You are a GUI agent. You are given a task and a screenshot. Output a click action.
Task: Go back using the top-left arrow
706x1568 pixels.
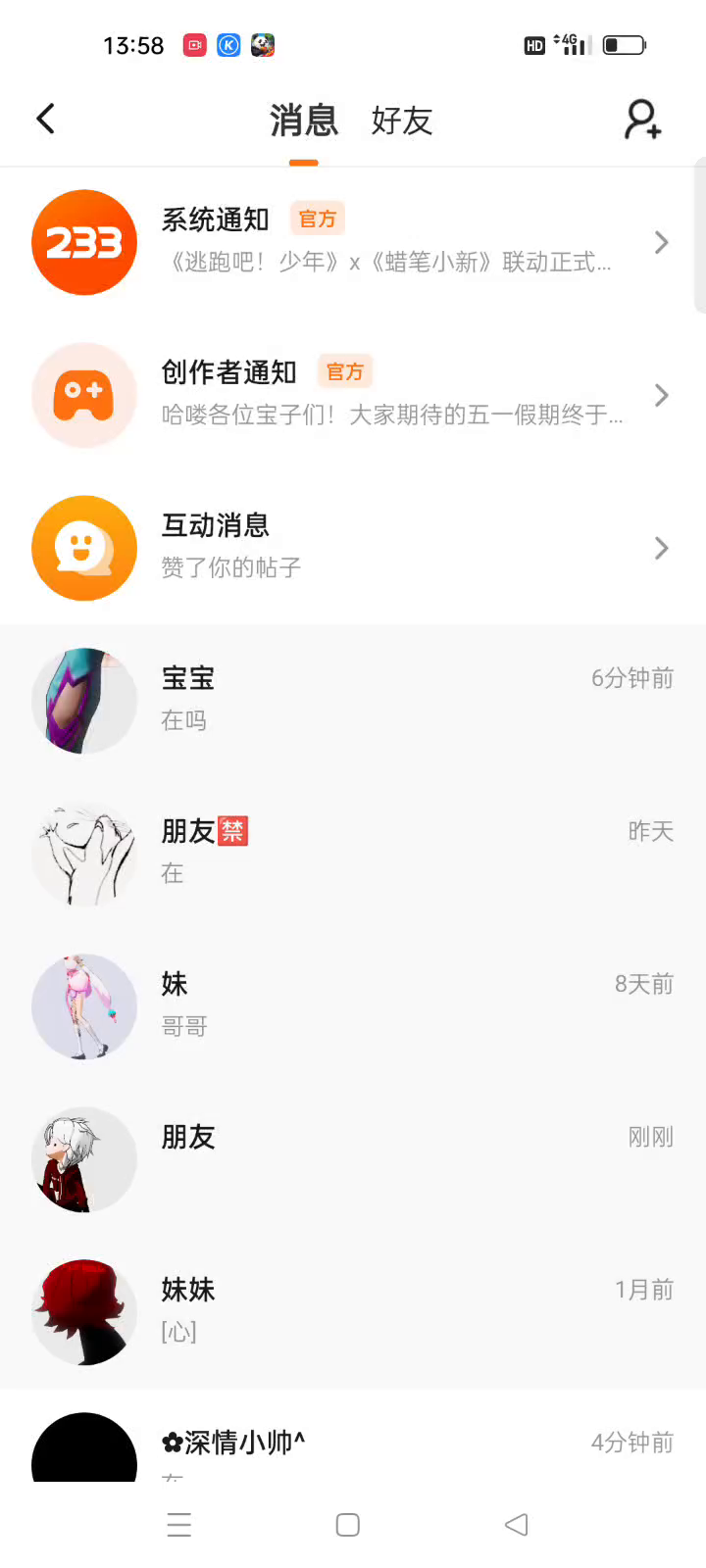coord(45,120)
